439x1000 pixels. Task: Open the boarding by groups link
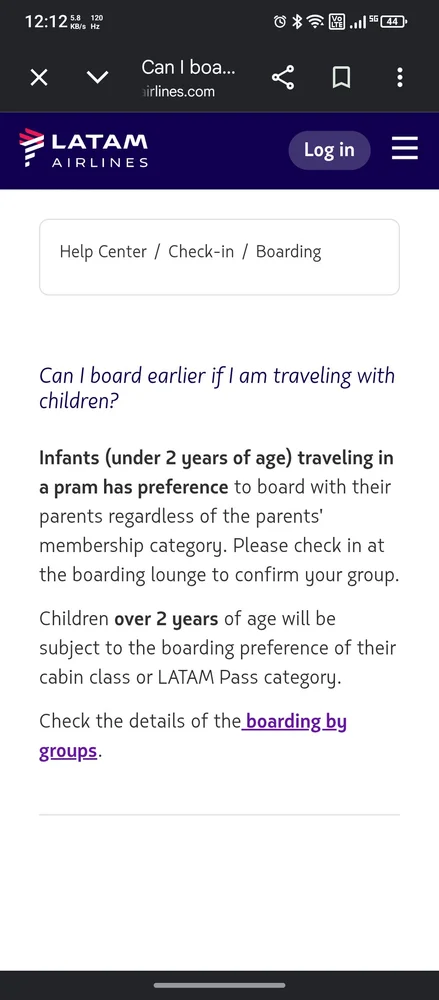pos(193,737)
